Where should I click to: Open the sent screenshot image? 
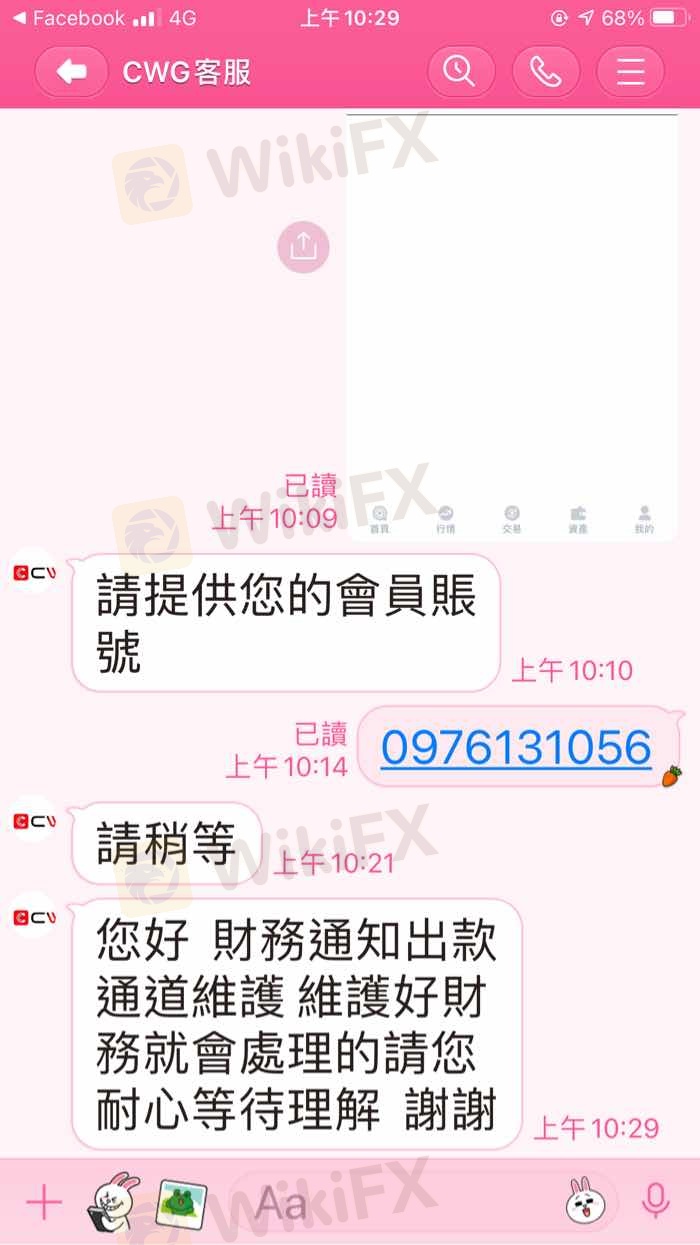[511, 327]
